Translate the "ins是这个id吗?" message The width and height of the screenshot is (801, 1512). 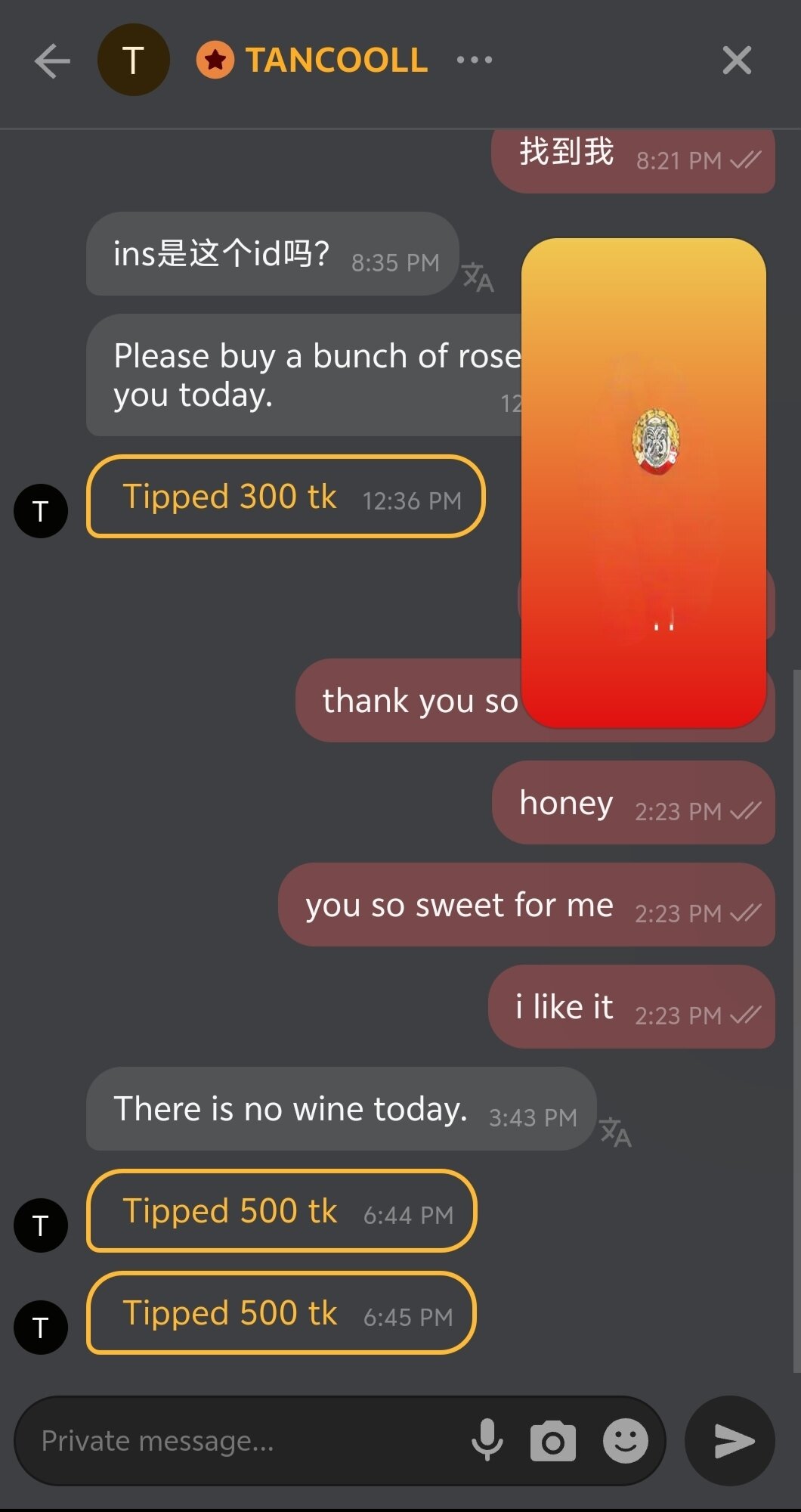coord(478,277)
